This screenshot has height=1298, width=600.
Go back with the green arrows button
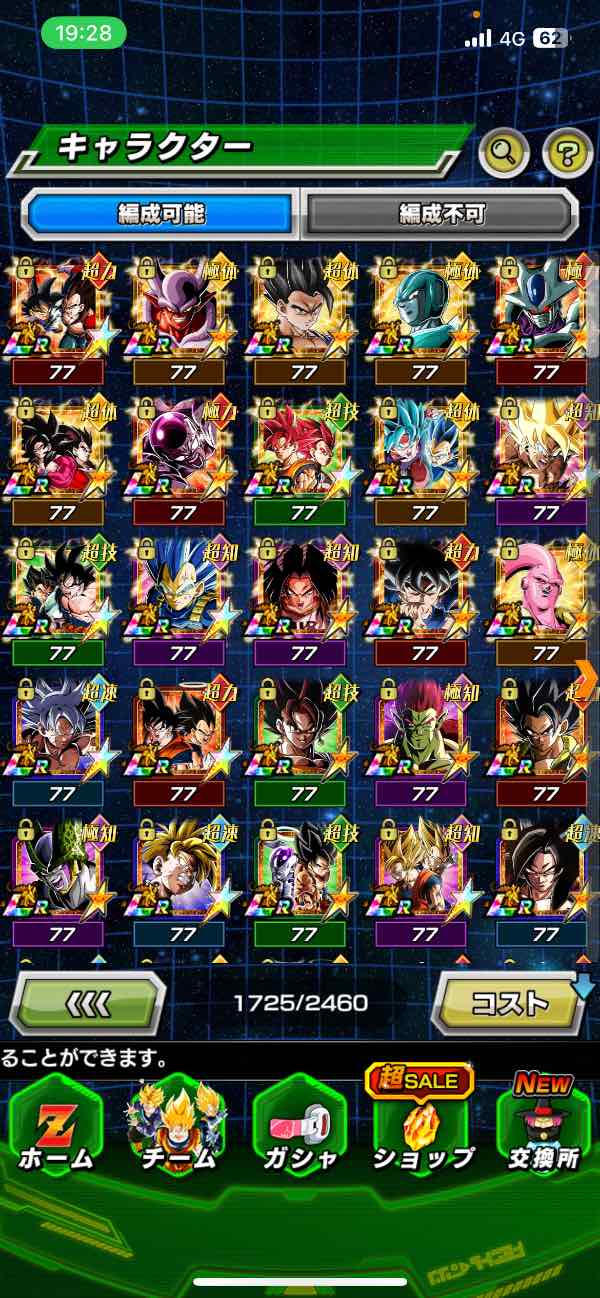click(88, 1003)
